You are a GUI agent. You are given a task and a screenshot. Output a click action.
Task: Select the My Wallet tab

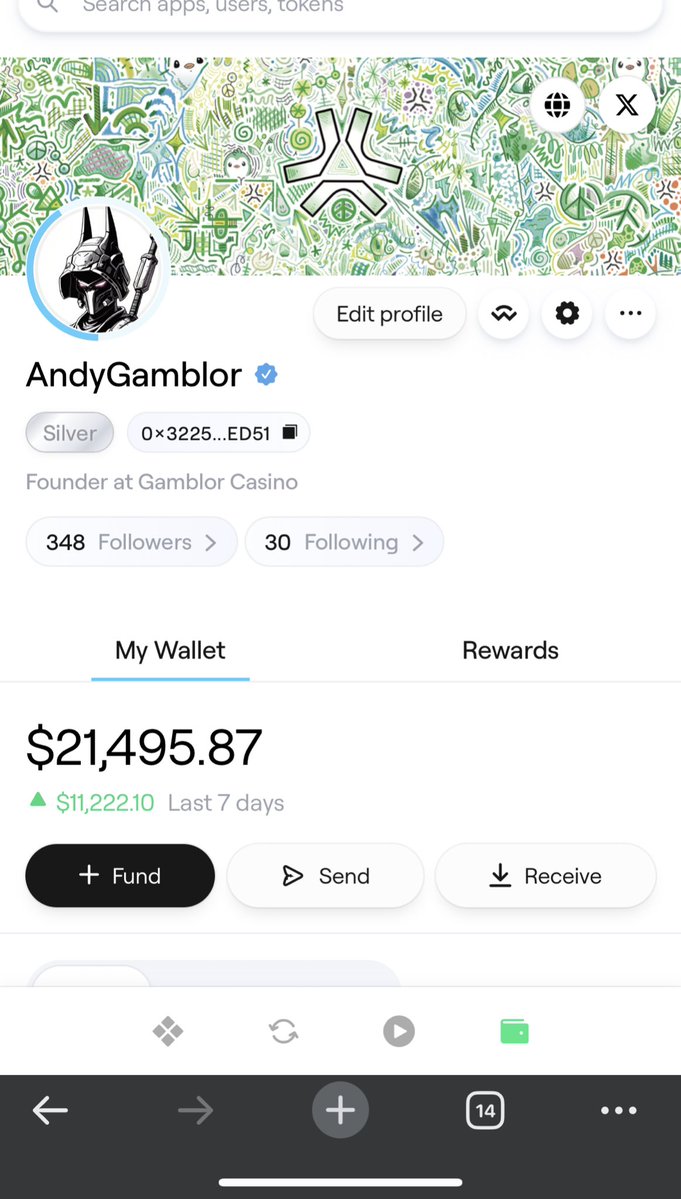click(x=170, y=651)
